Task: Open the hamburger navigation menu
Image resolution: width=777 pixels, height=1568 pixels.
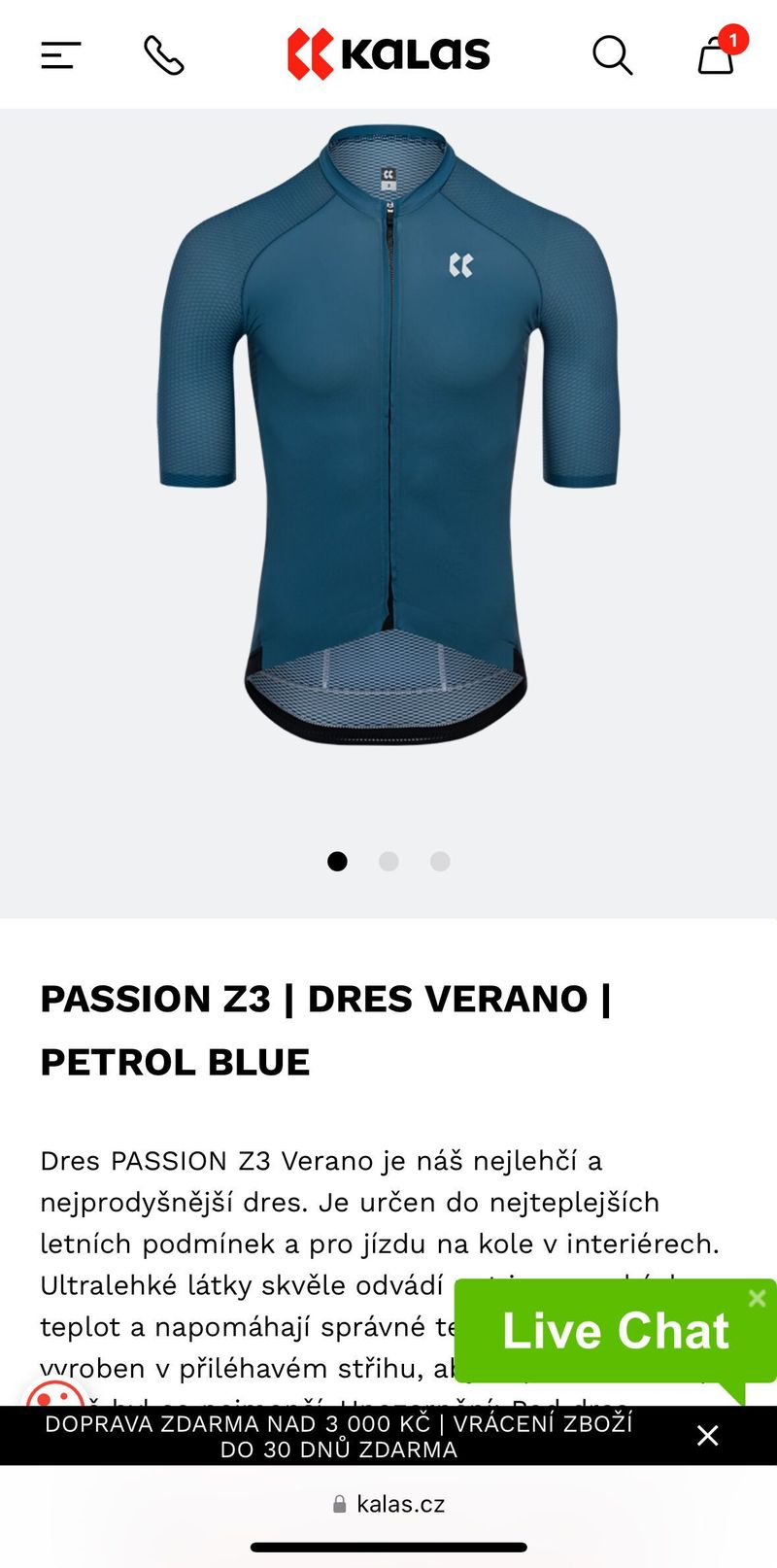Action: 60,55
